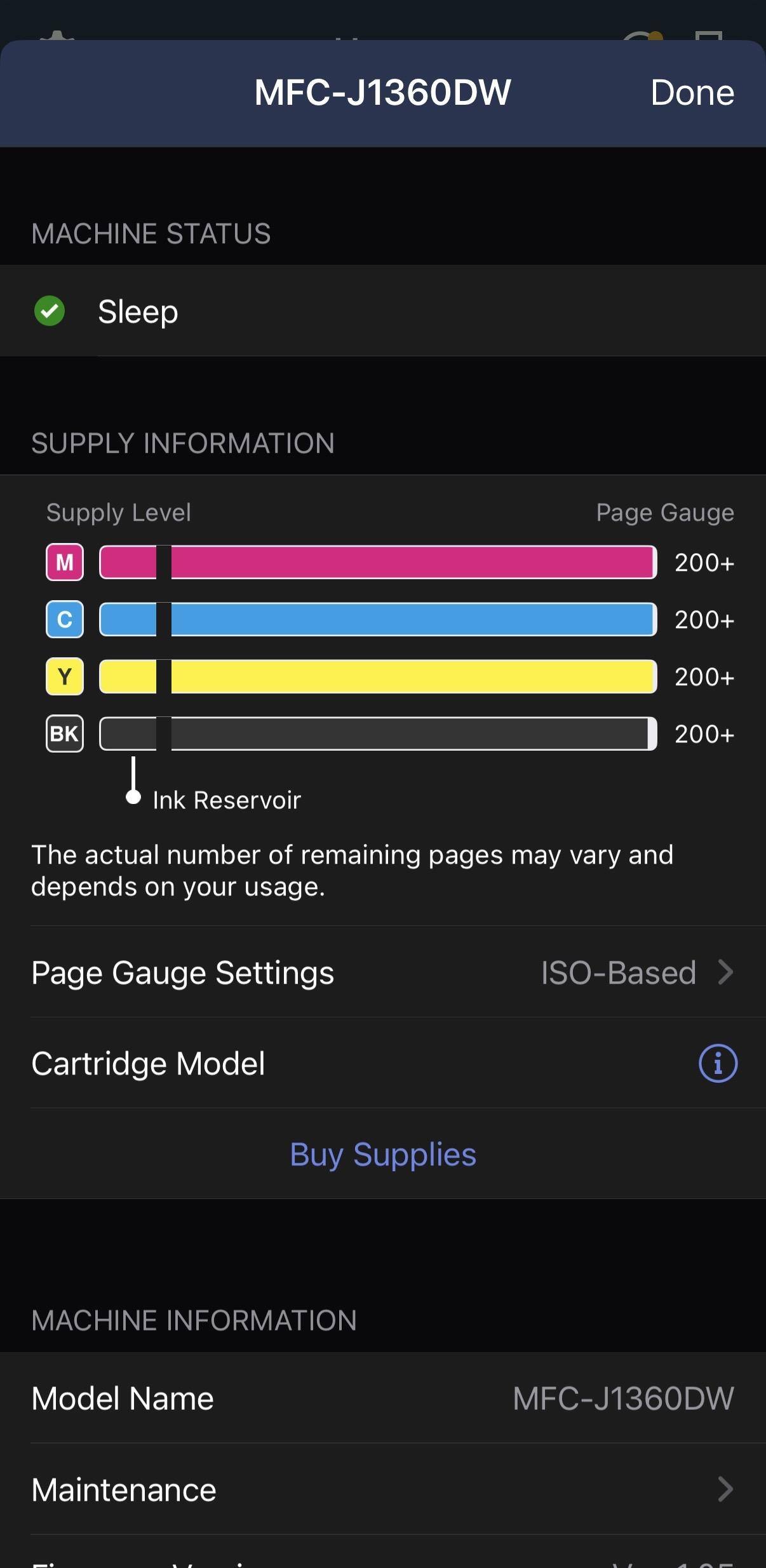Select the Magenta cartridge icon
The image size is (766, 1568).
coord(63,562)
